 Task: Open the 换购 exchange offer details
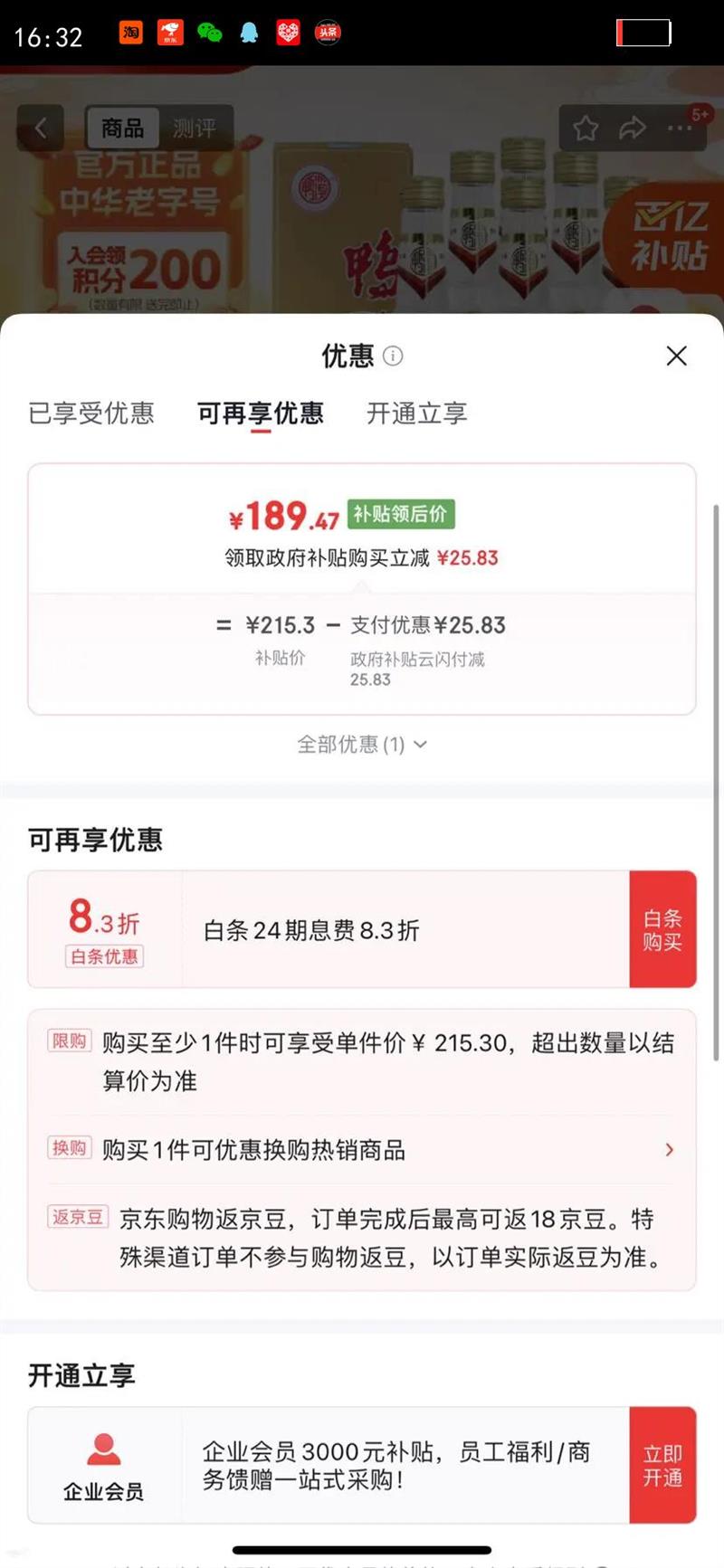(x=670, y=1149)
